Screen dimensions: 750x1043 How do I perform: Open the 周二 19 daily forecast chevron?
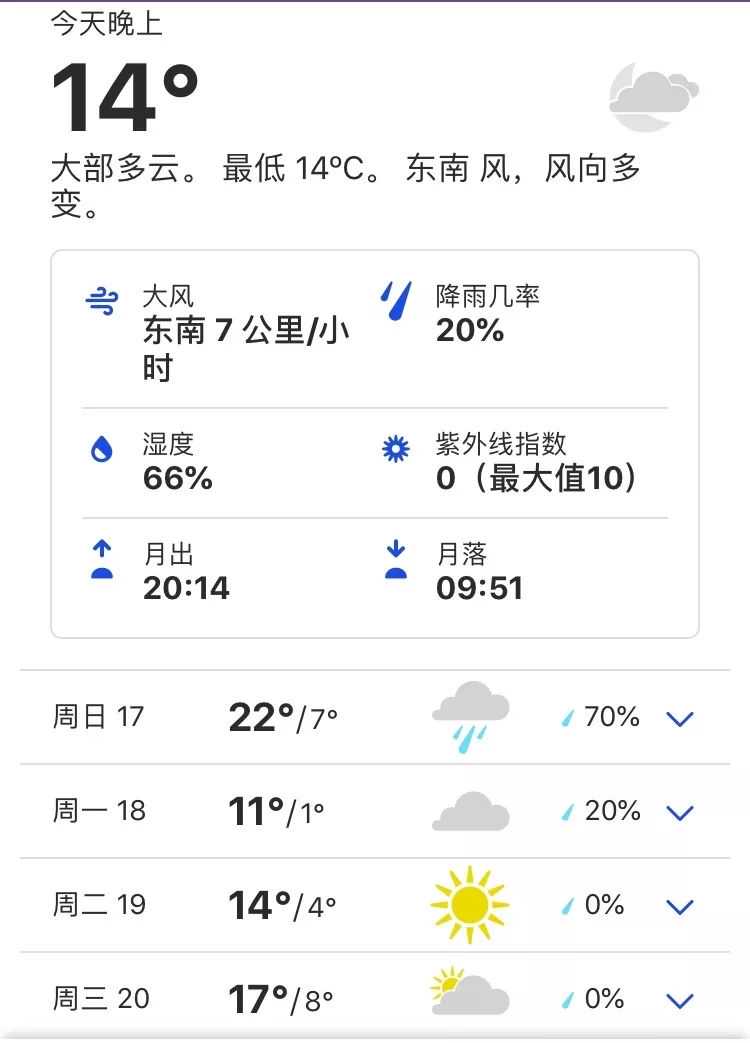680,906
